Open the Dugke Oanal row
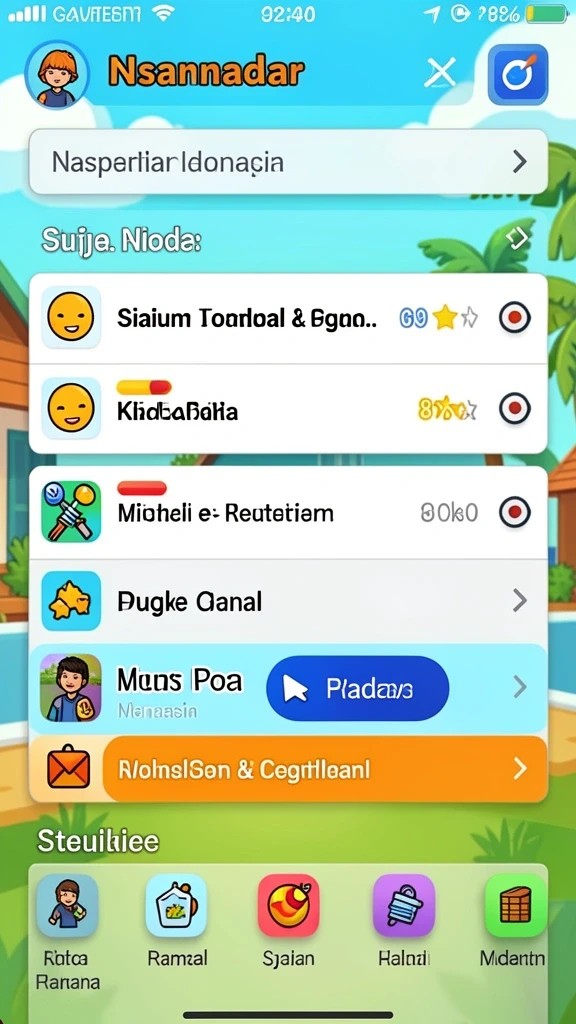This screenshot has height=1024, width=576. [x=288, y=601]
